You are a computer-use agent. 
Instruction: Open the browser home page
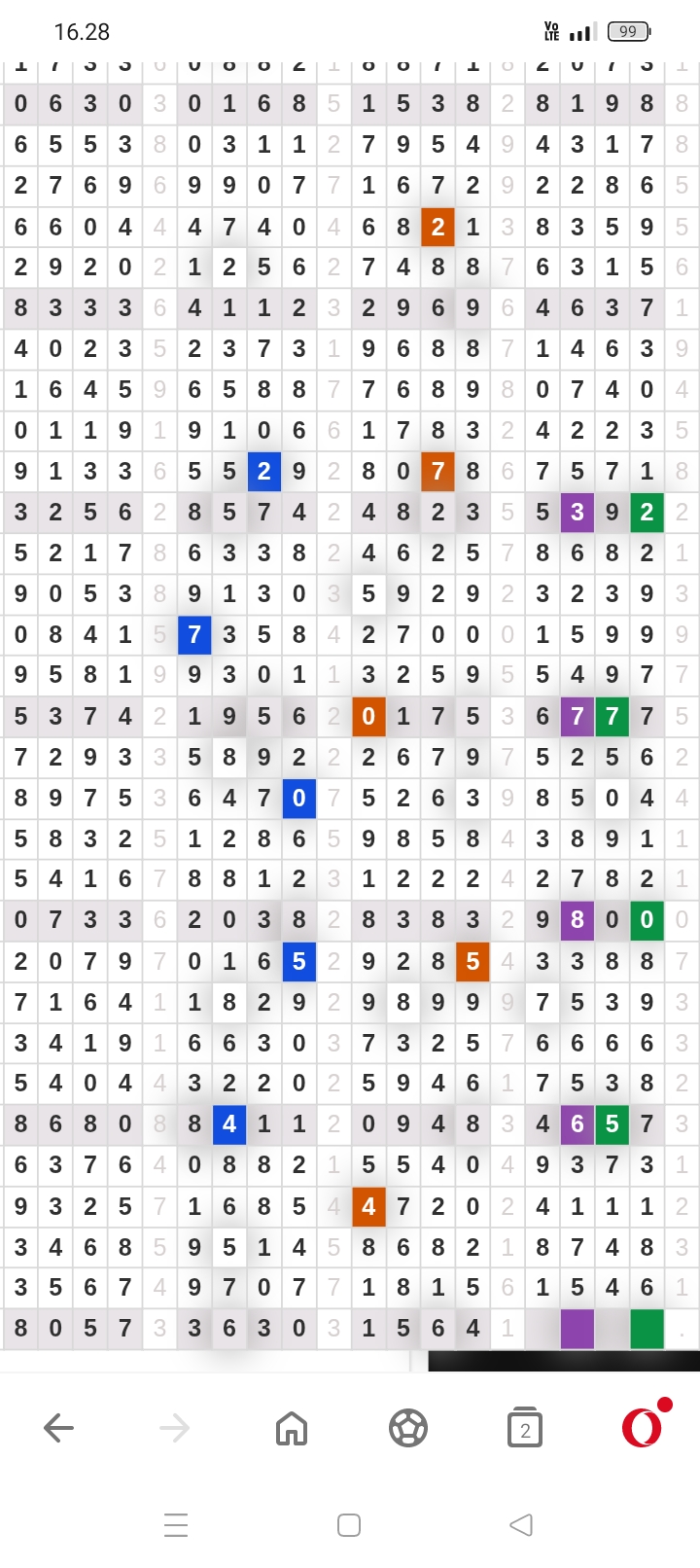[292, 1428]
